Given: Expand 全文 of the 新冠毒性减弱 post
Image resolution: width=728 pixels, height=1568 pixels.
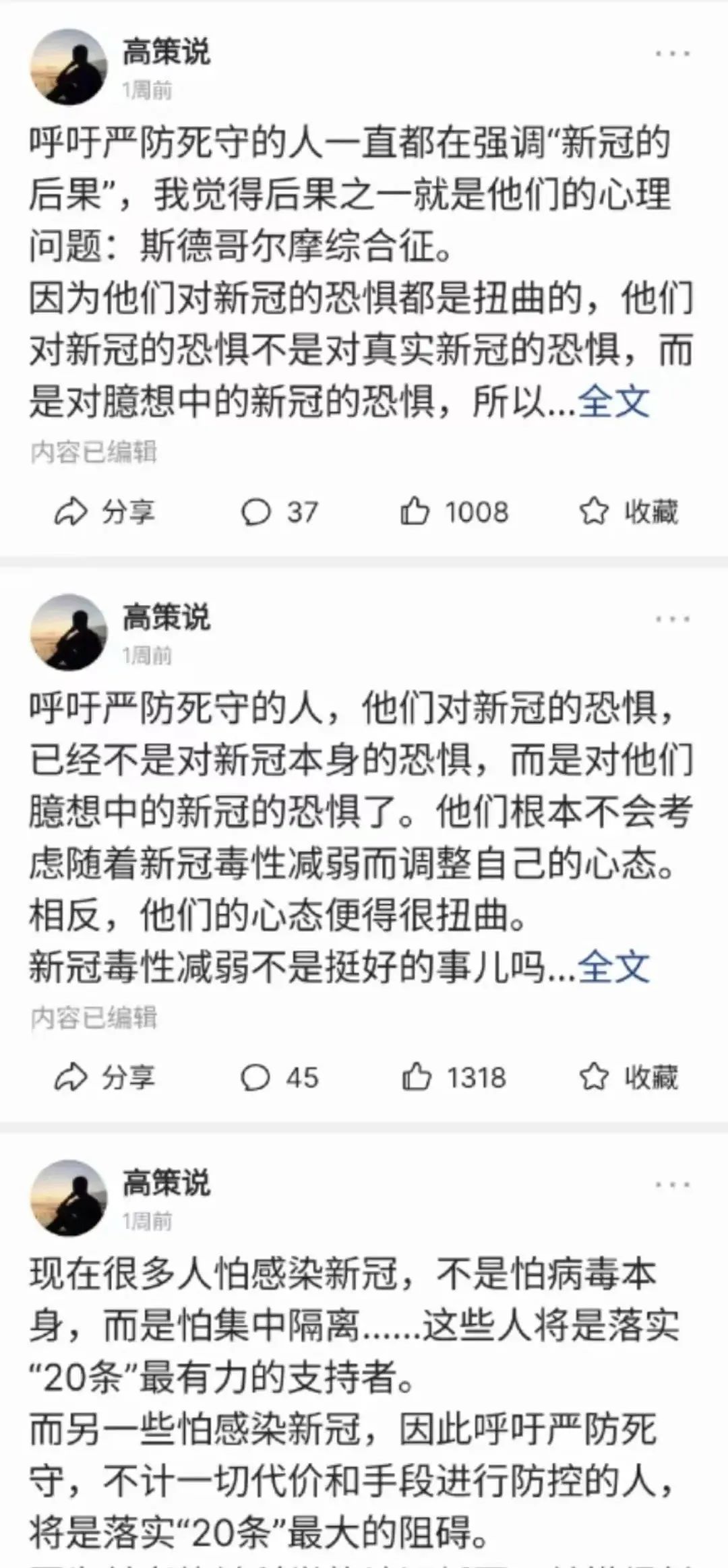Looking at the screenshot, I should click(613, 968).
